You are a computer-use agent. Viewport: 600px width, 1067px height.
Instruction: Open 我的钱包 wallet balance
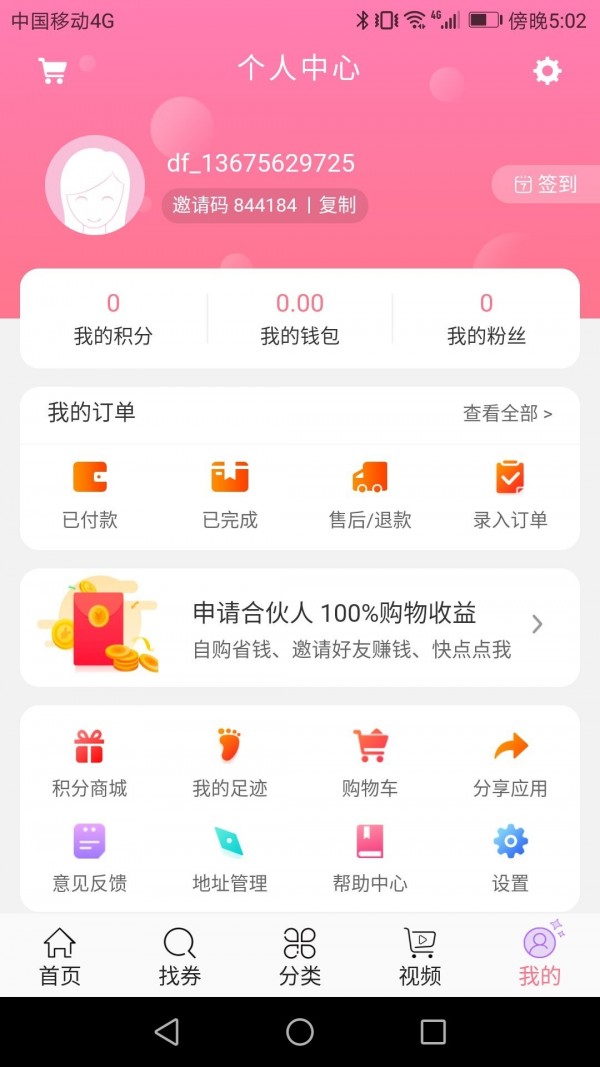click(x=300, y=318)
